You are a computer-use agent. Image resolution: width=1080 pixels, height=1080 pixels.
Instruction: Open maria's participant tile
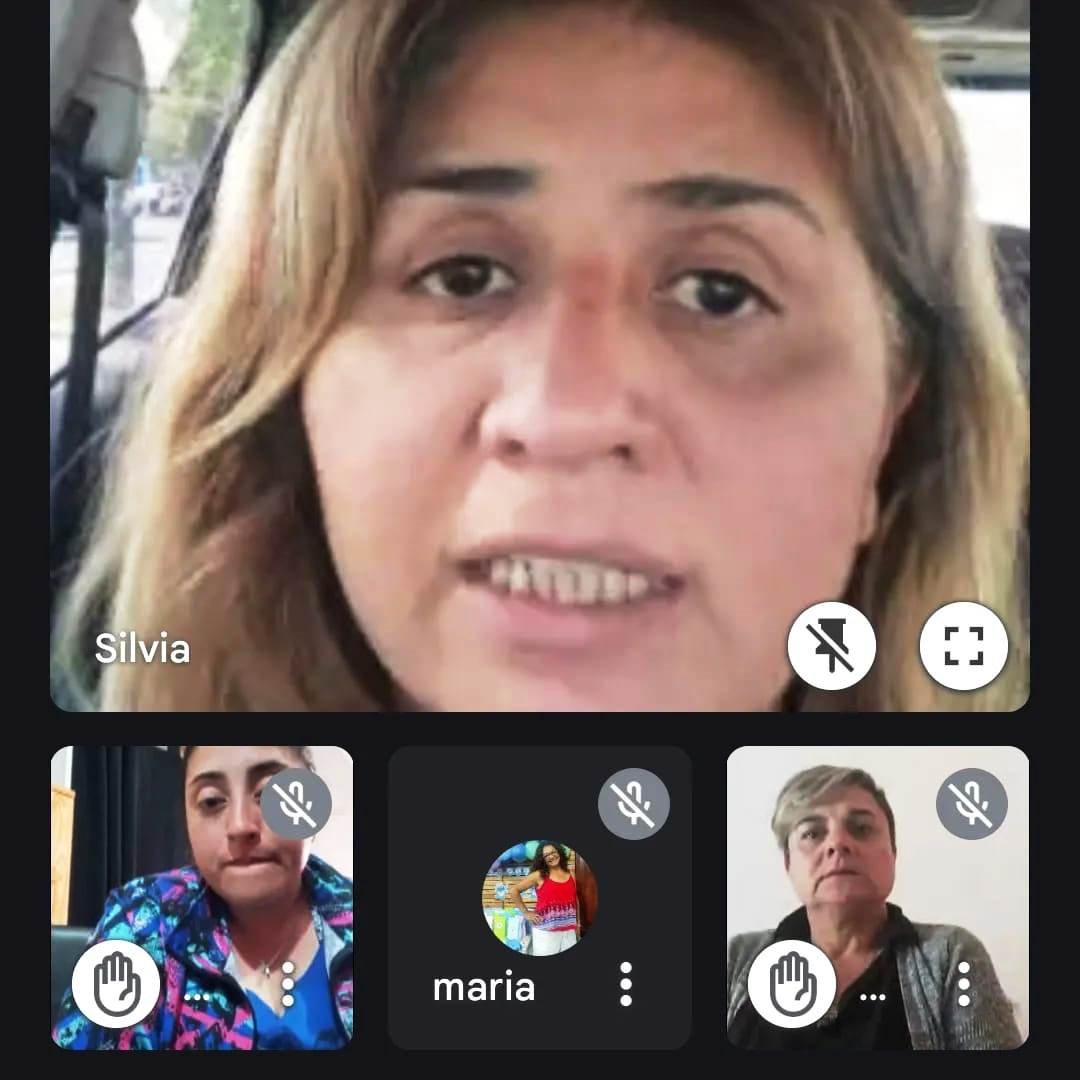click(x=539, y=897)
